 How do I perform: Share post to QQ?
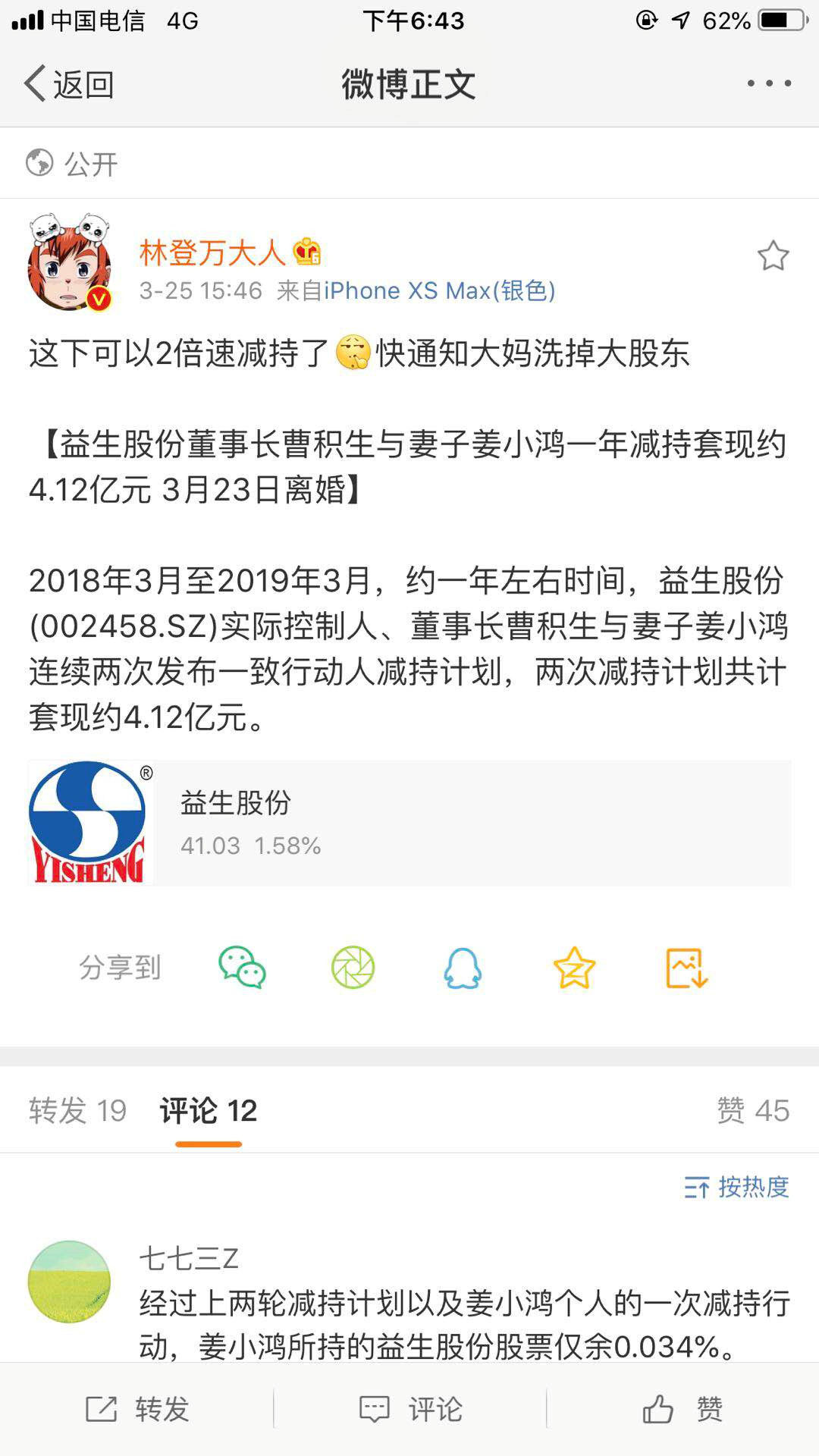(x=463, y=968)
